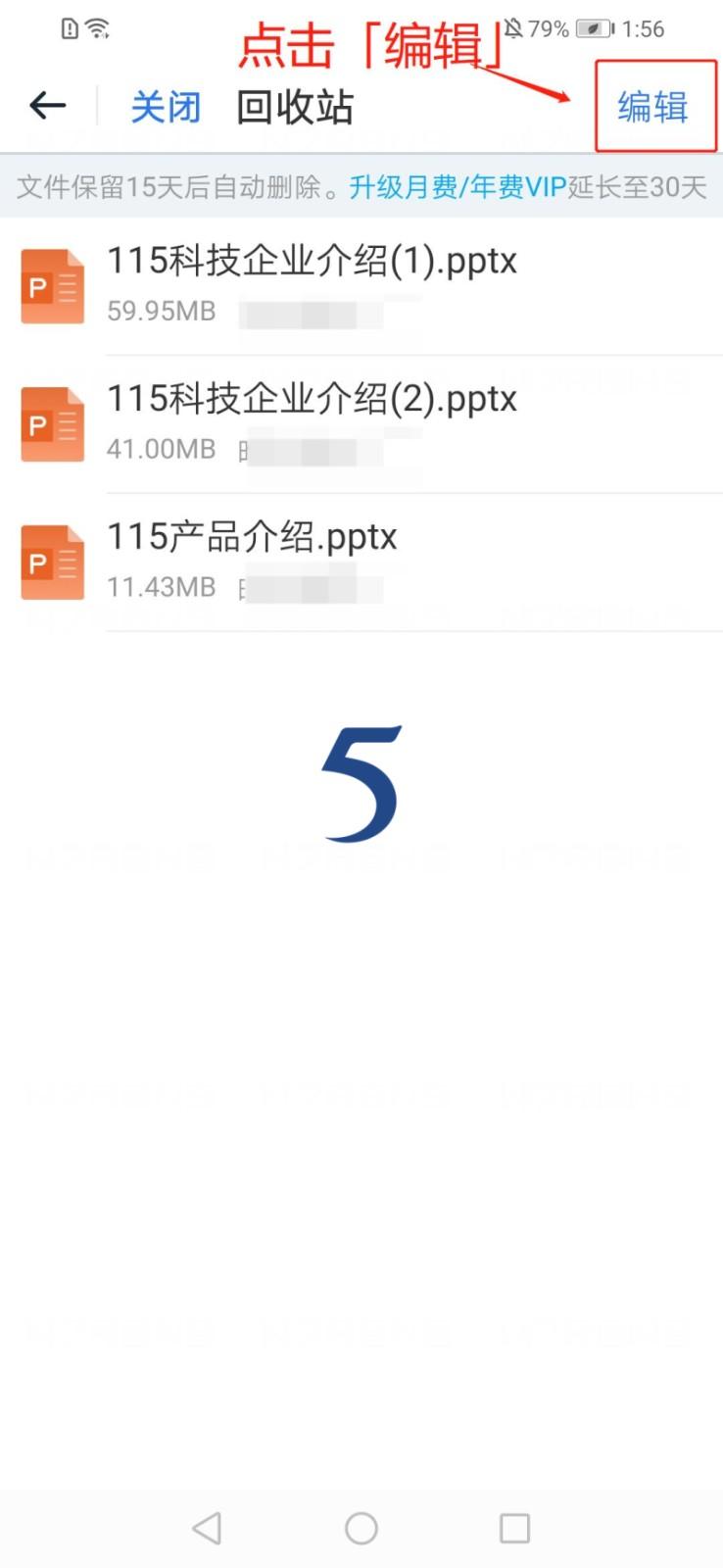Tap 关闭 to close recycle bin
723x1568 pixels.
[165, 108]
